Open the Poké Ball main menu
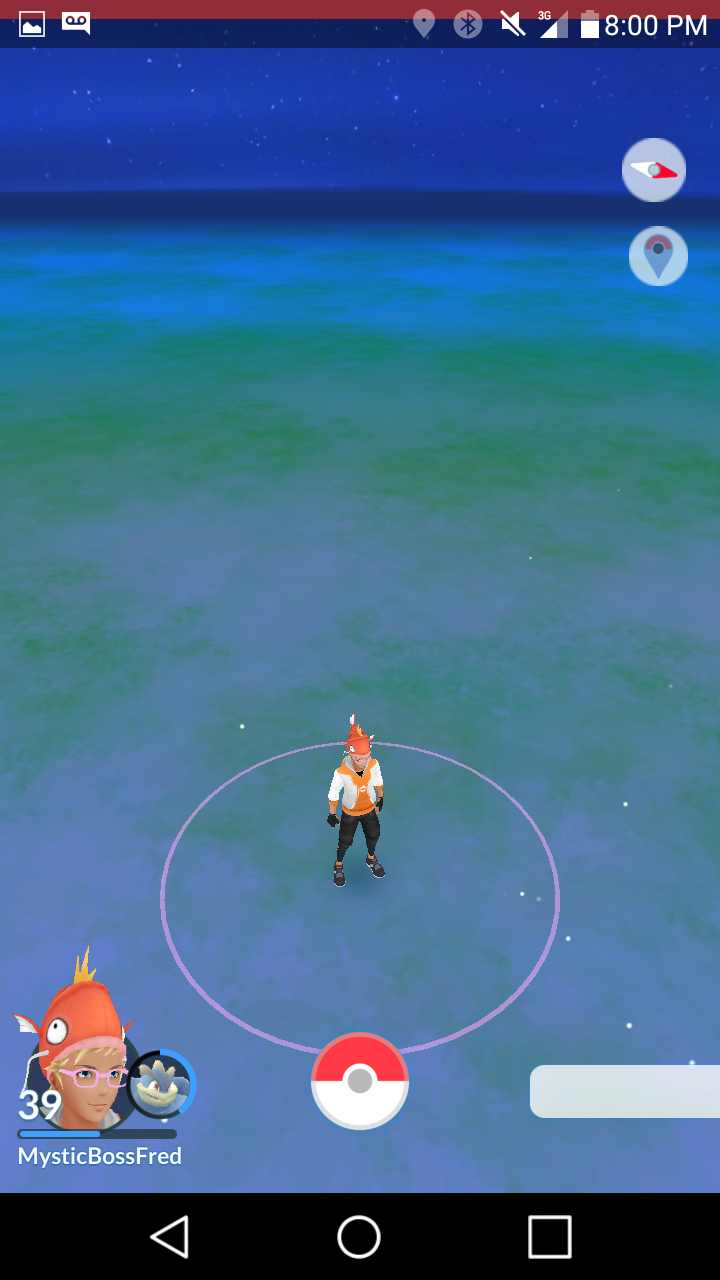The width and height of the screenshot is (720, 1280). pyautogui.click(x=360, y=1081)
